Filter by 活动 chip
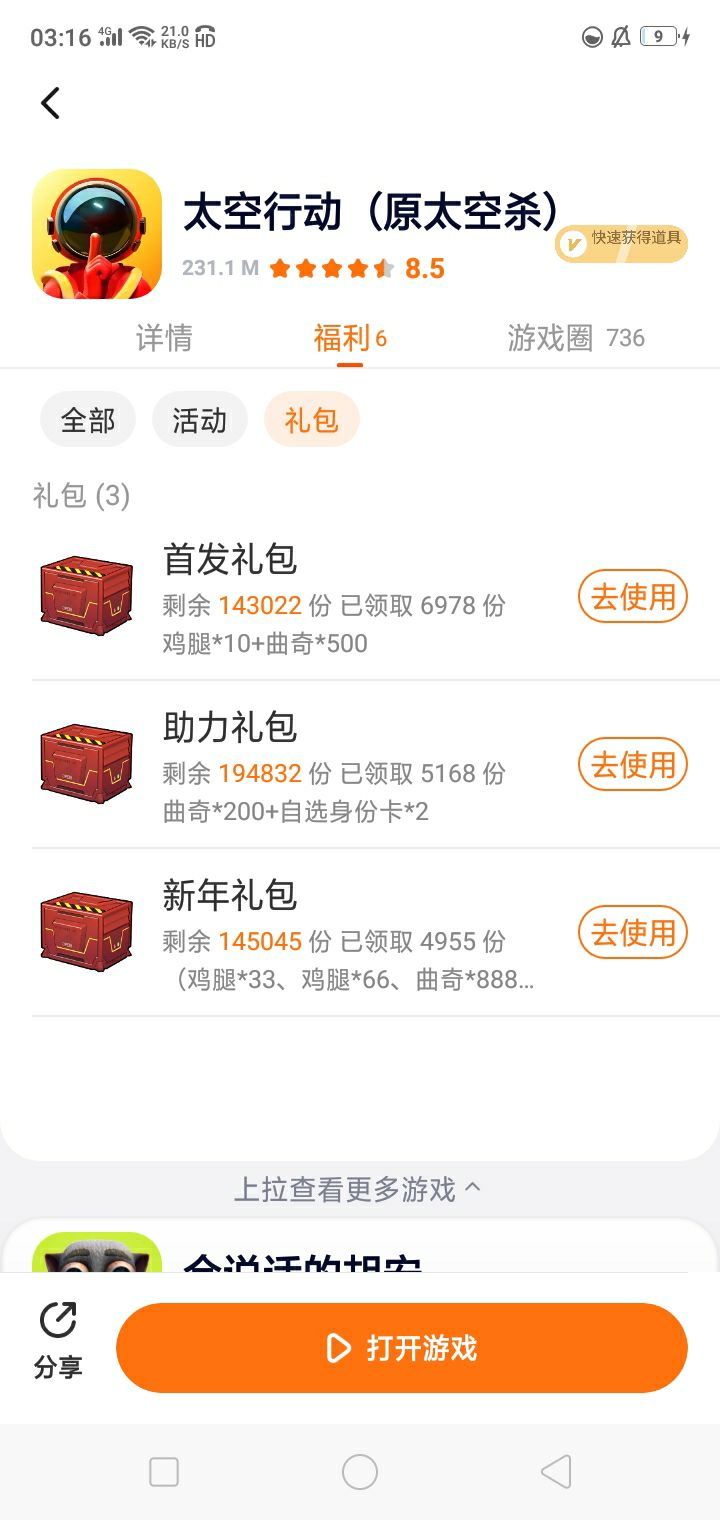The height and width of the screenshot is (1520, 720). tap(200, 420)
